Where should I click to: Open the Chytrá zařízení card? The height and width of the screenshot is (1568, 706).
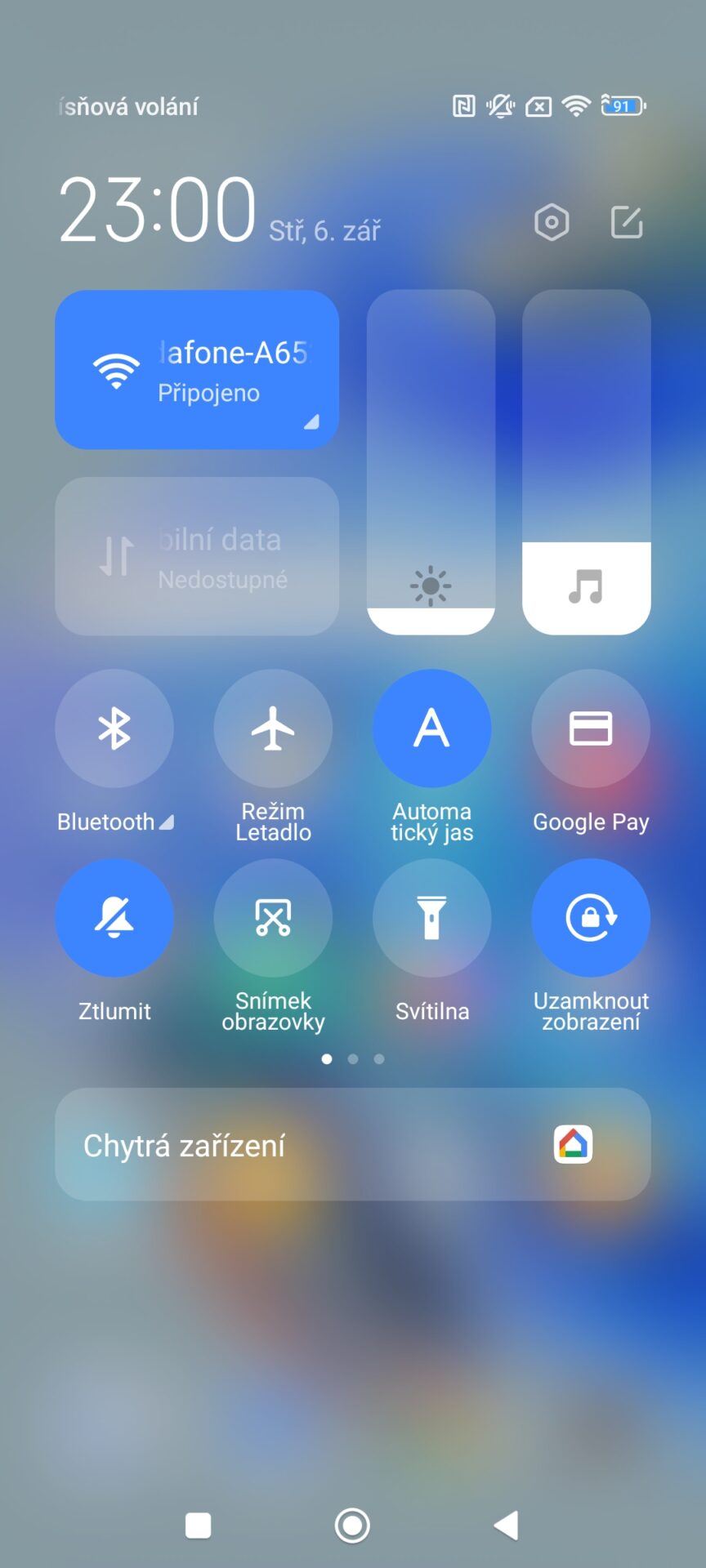point(353,1144)
